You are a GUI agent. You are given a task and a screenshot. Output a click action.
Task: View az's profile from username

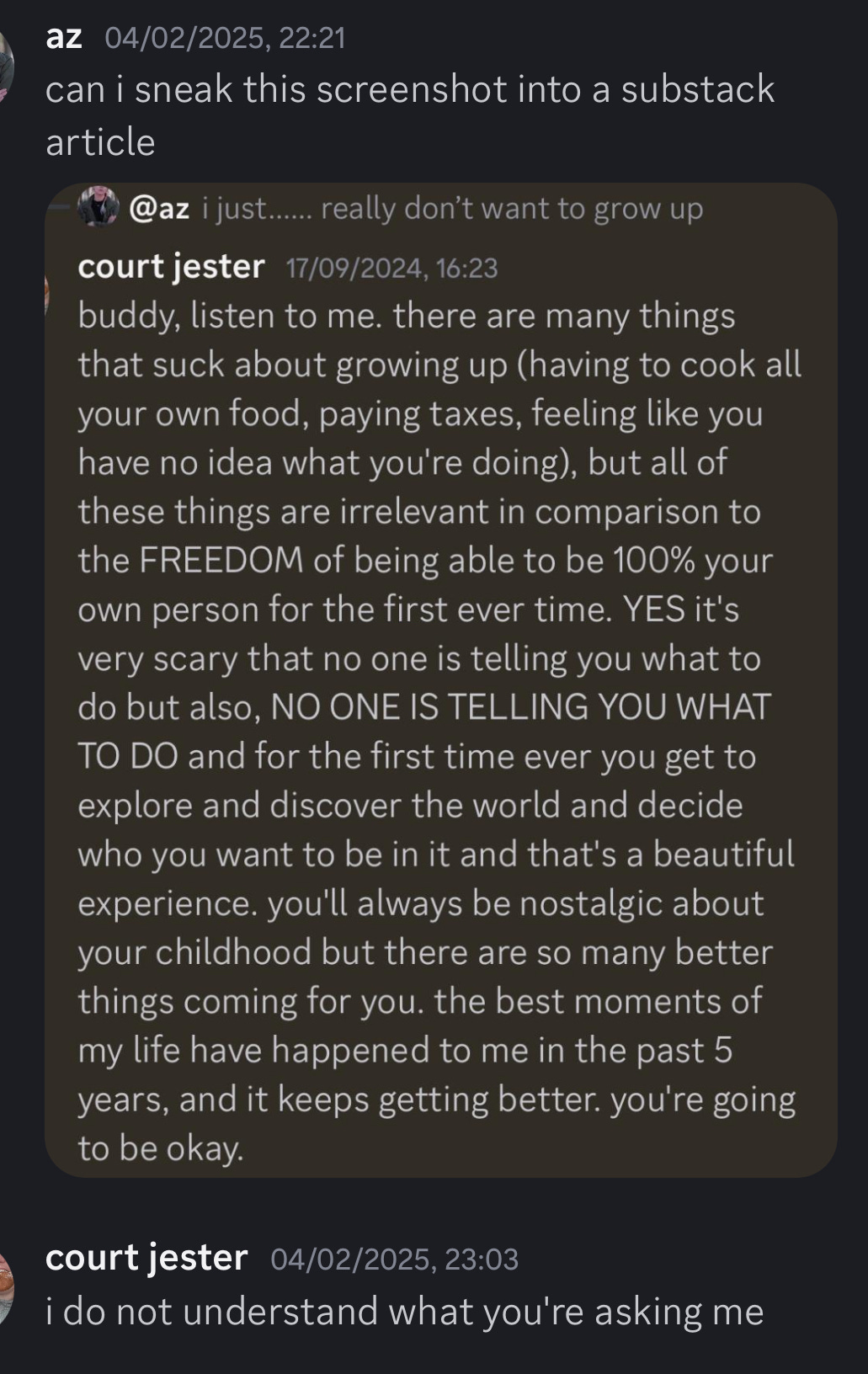click(63, 38)
